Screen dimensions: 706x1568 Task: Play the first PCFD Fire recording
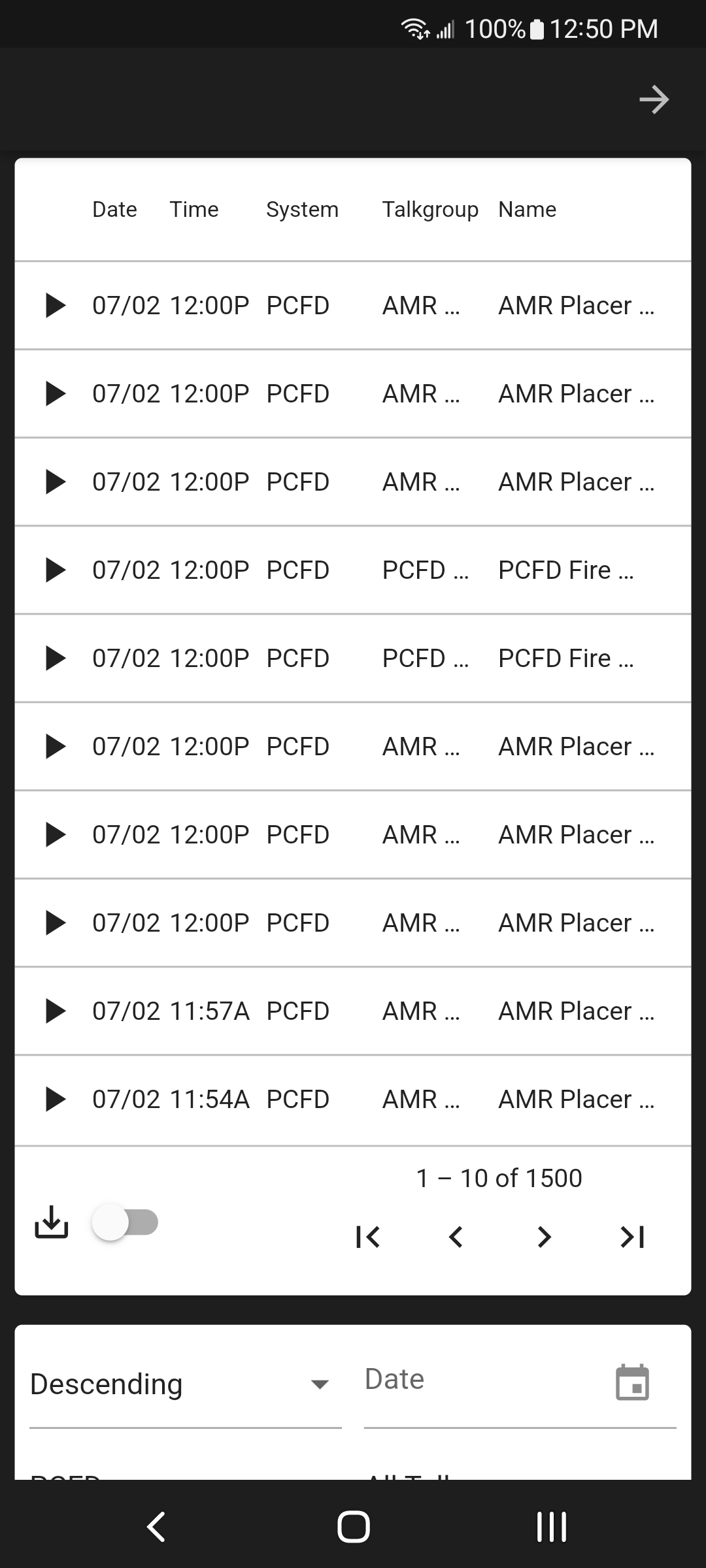point(56,569)
